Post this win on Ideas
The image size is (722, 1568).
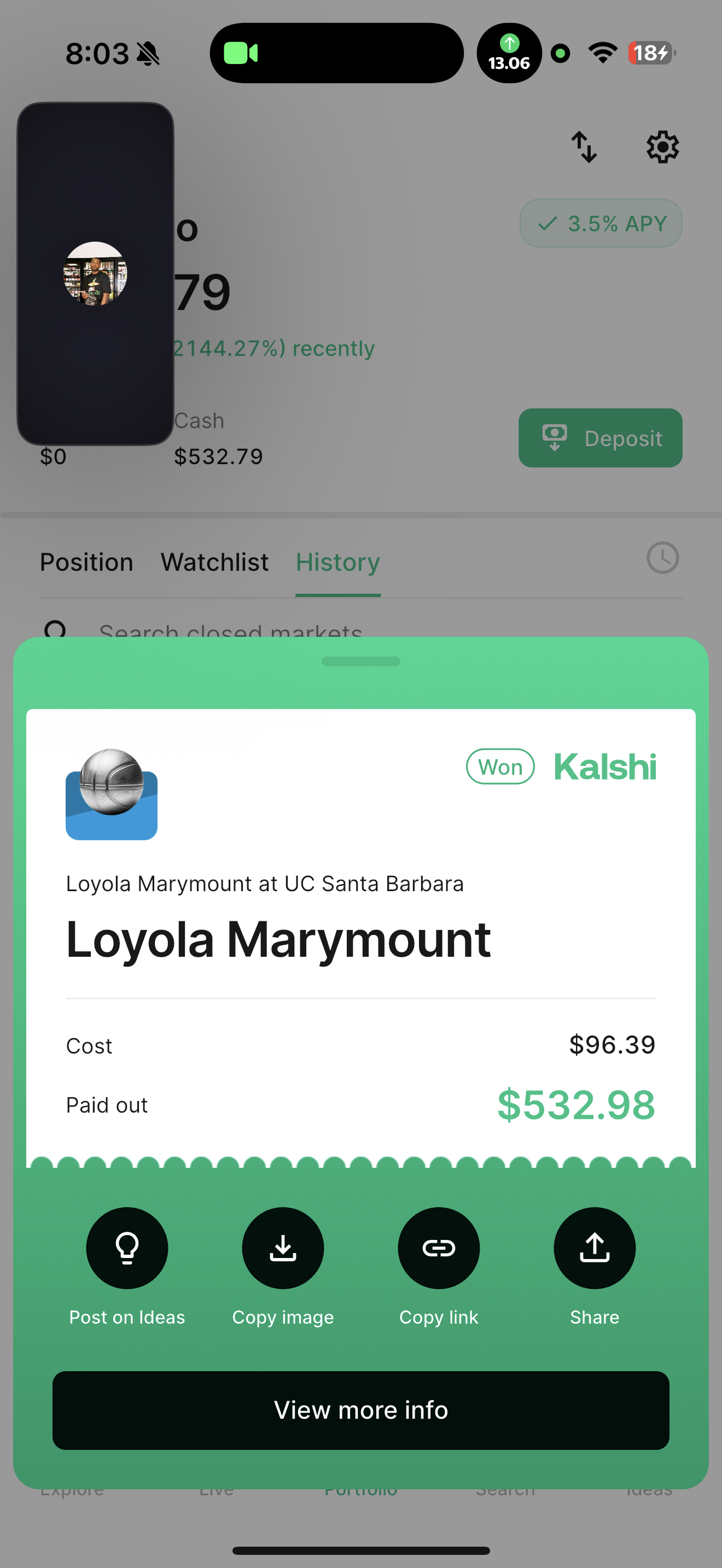click(x=127, y=1248)
